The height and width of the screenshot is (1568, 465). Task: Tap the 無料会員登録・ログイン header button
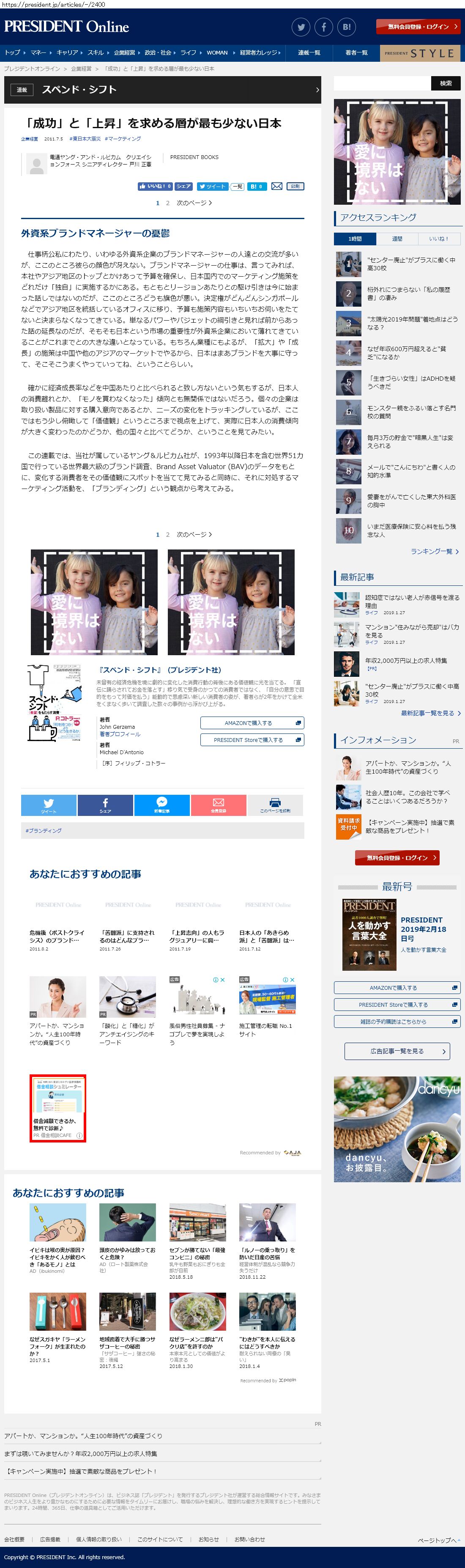coord(418,27)
